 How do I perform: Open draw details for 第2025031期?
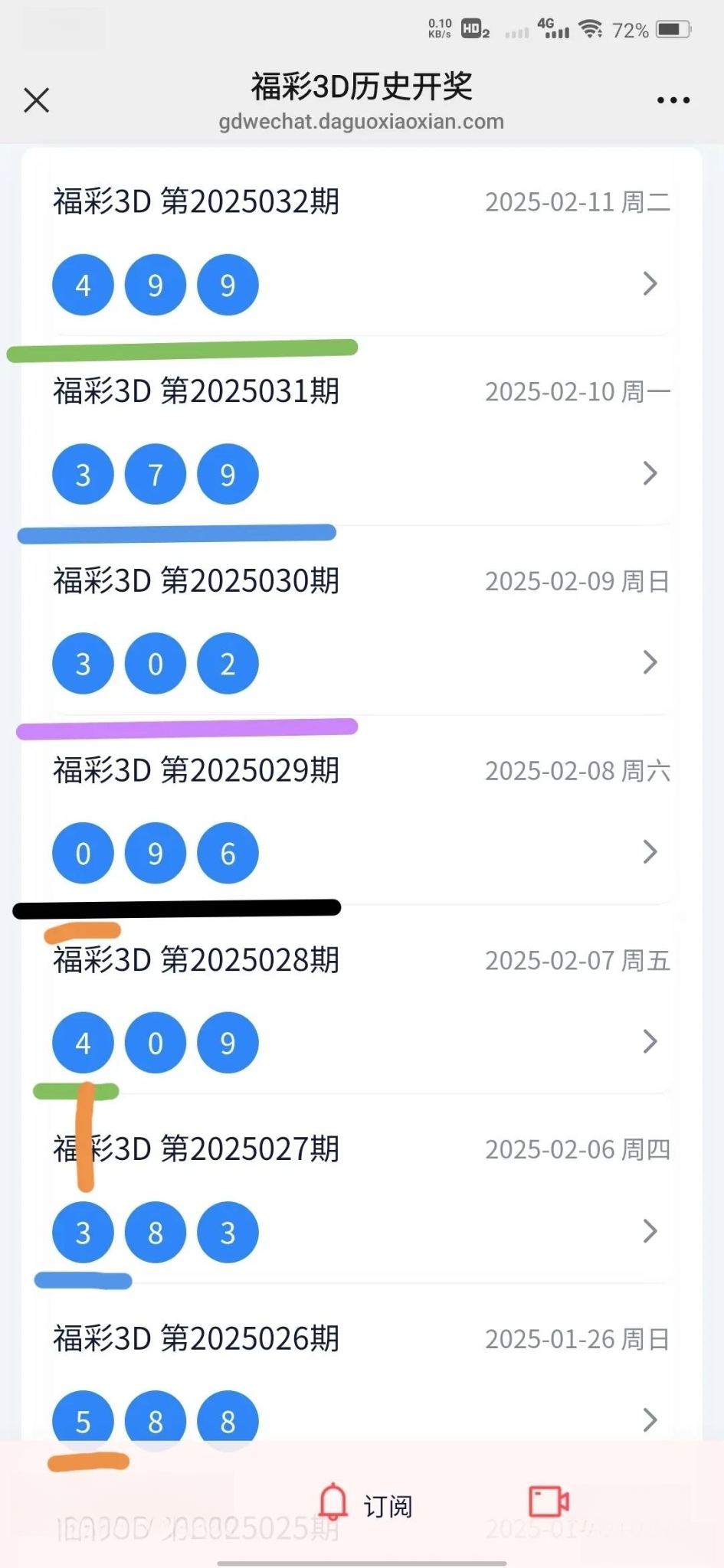click(x=362, y=431)
